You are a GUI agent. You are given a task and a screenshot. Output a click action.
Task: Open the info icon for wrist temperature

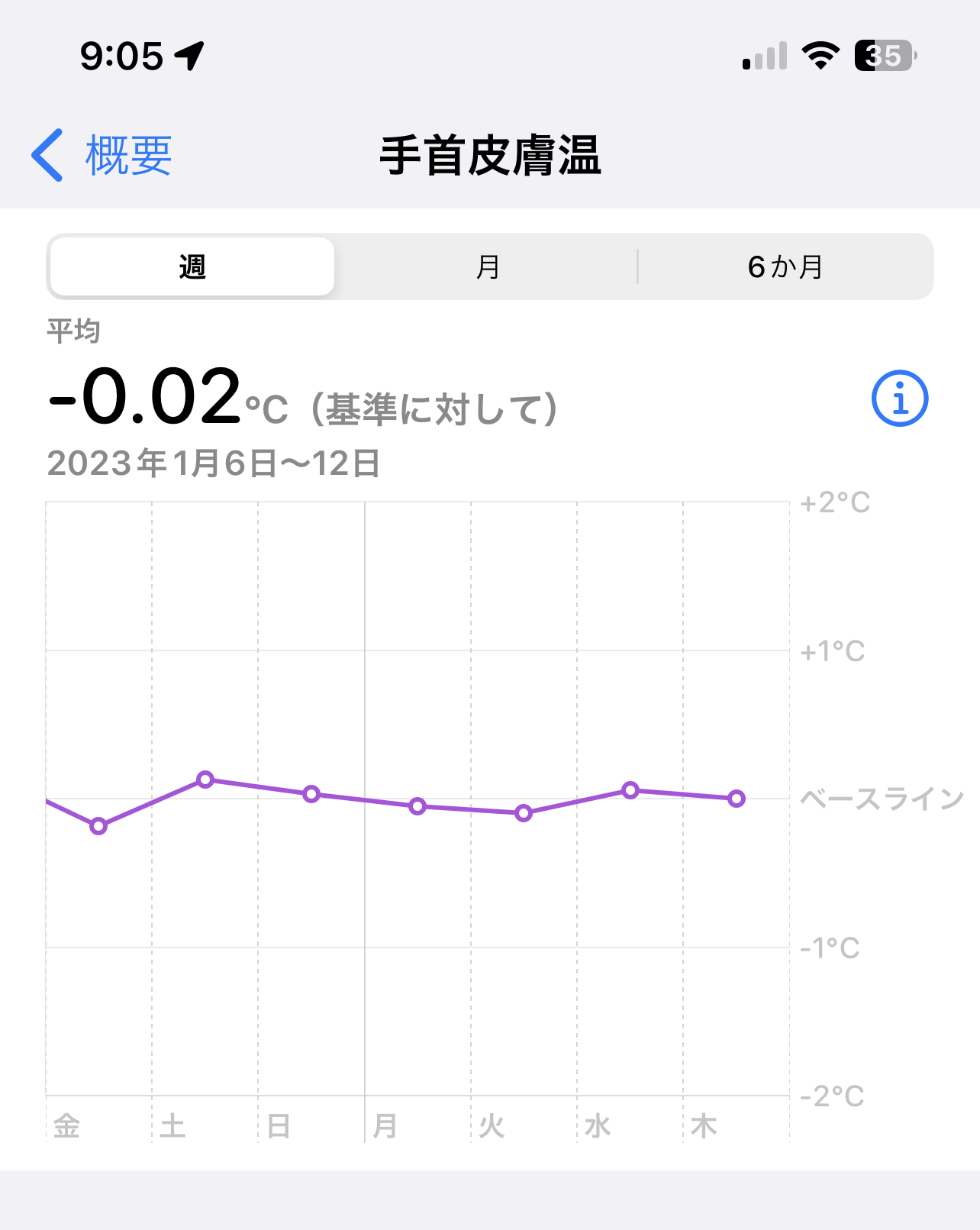coord(900,399)
